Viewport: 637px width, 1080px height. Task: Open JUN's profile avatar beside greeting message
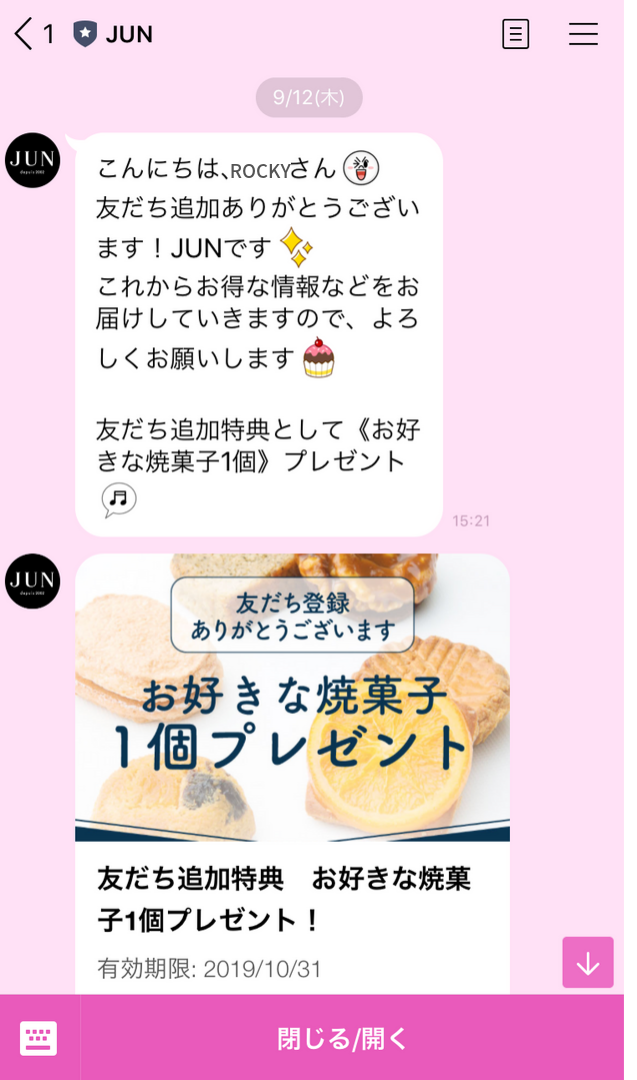pos(33,160)
